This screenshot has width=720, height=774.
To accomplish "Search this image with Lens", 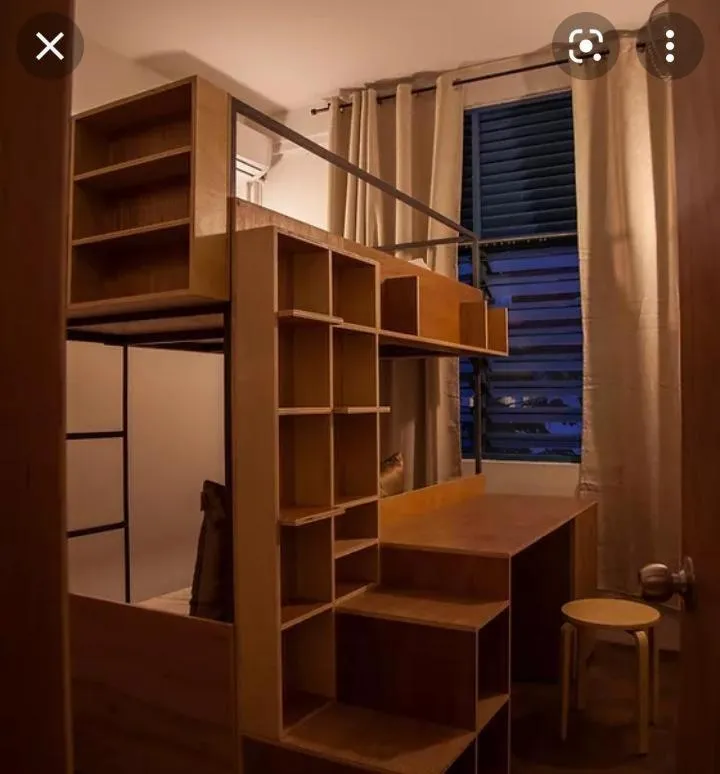I will click(586, 46).
